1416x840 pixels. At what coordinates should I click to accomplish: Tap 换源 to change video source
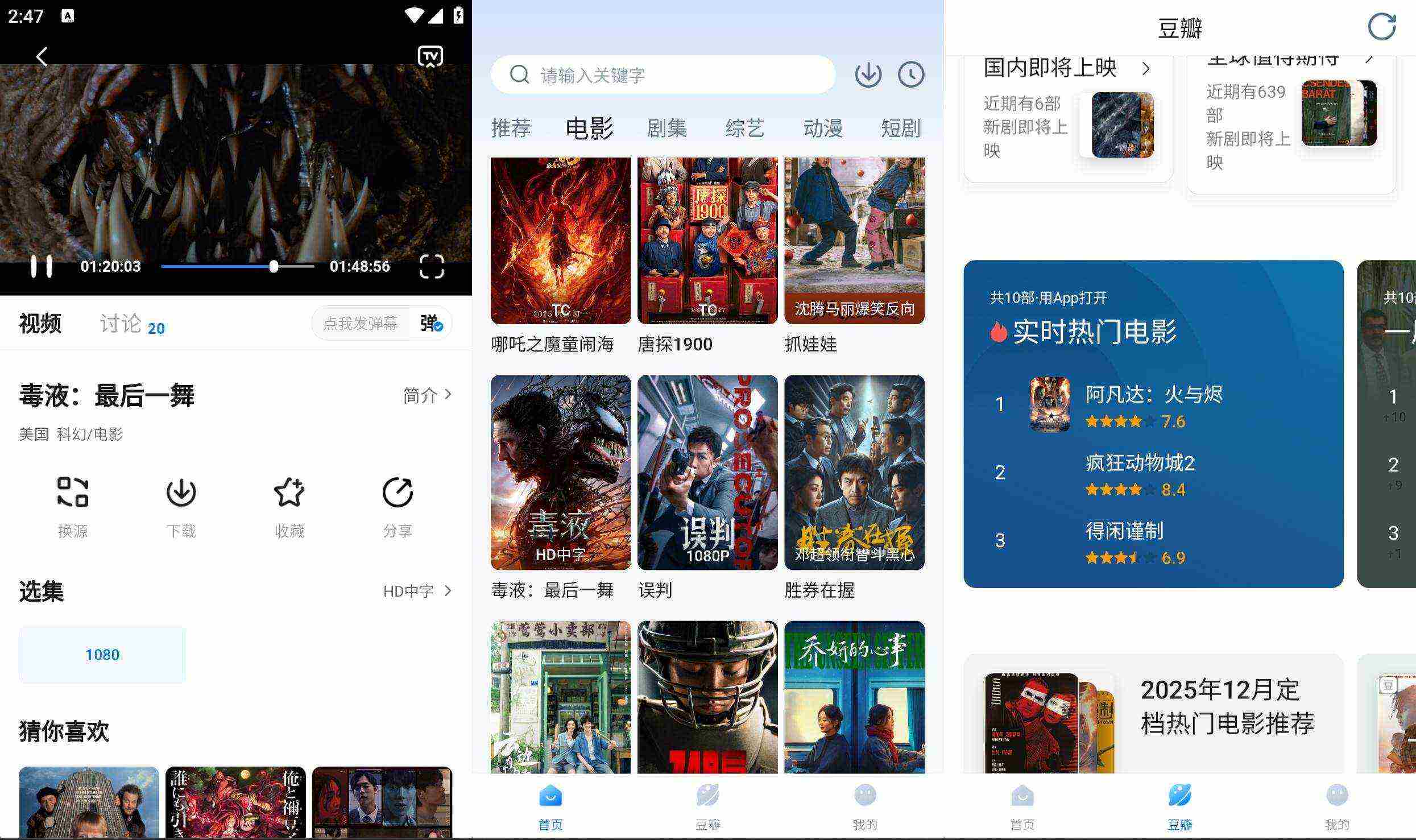73,506
